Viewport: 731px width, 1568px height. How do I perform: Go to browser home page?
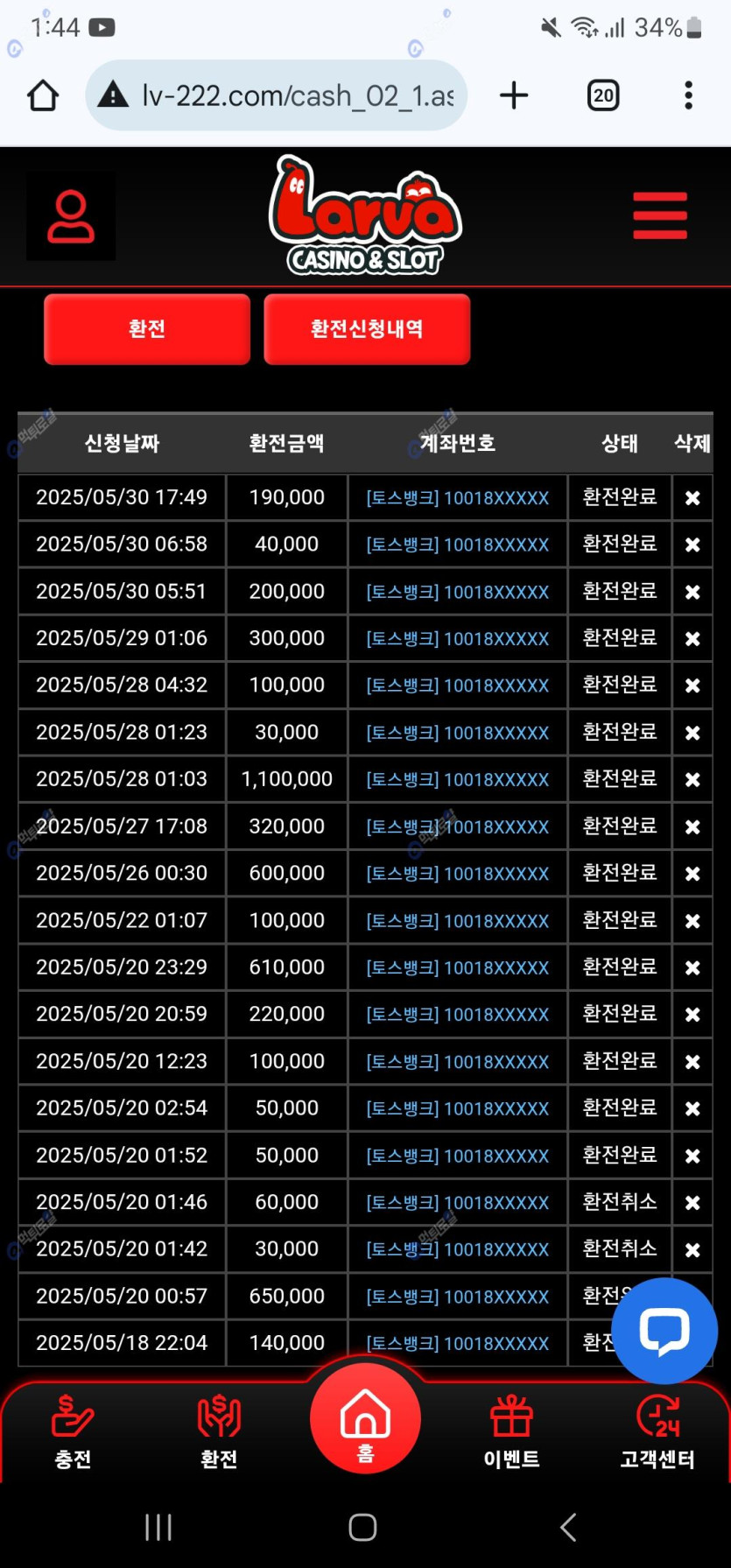(x=43, y=95)
